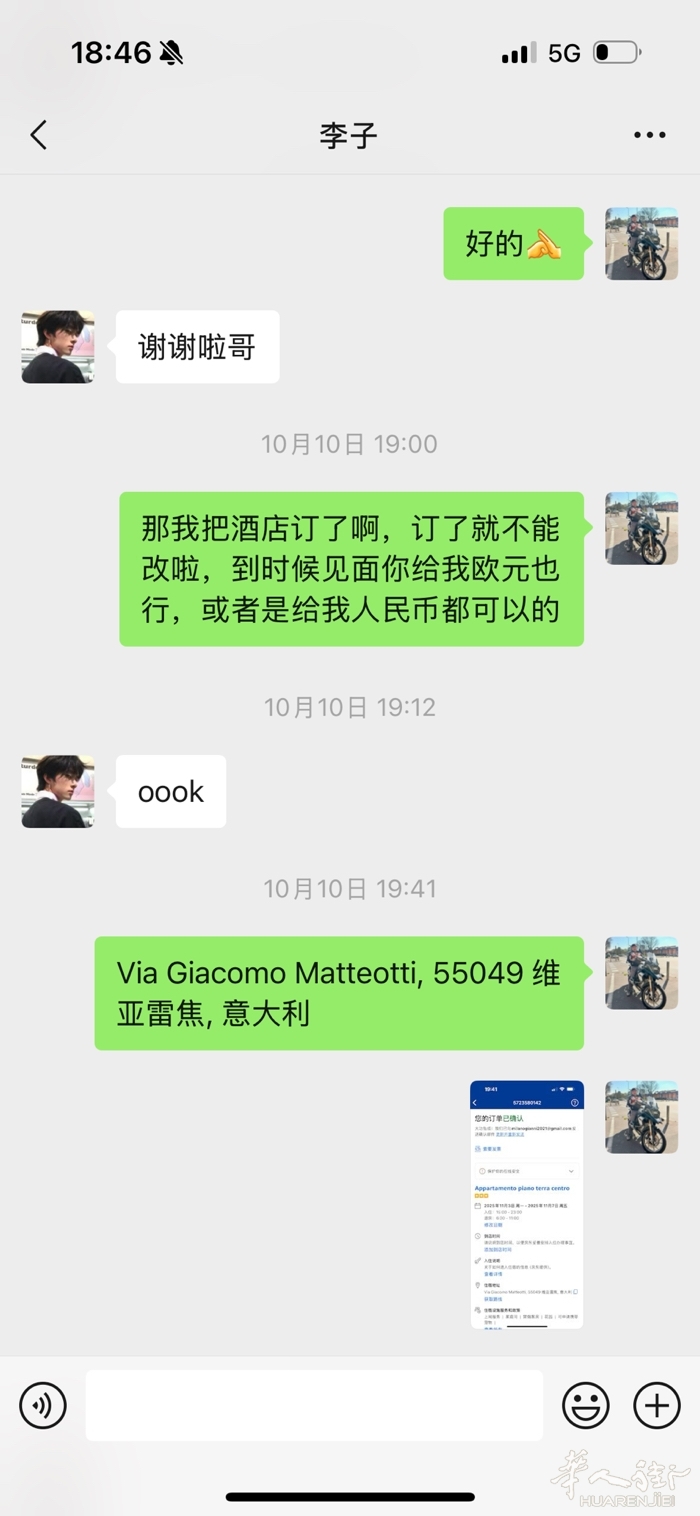
Task: Tap my avatar beside the 好的 message
Action: [641, 244]
